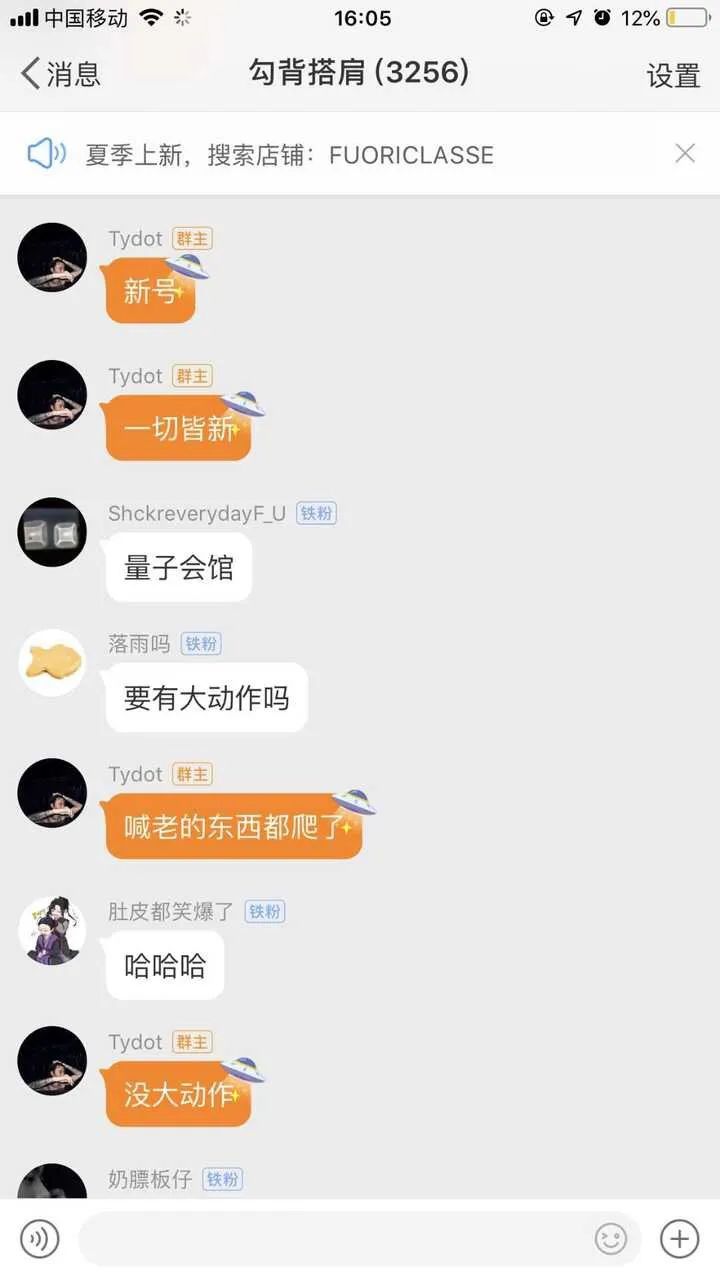
Task: Click the avatar of 肚皮都笑爆了
Action: [52, 930]
